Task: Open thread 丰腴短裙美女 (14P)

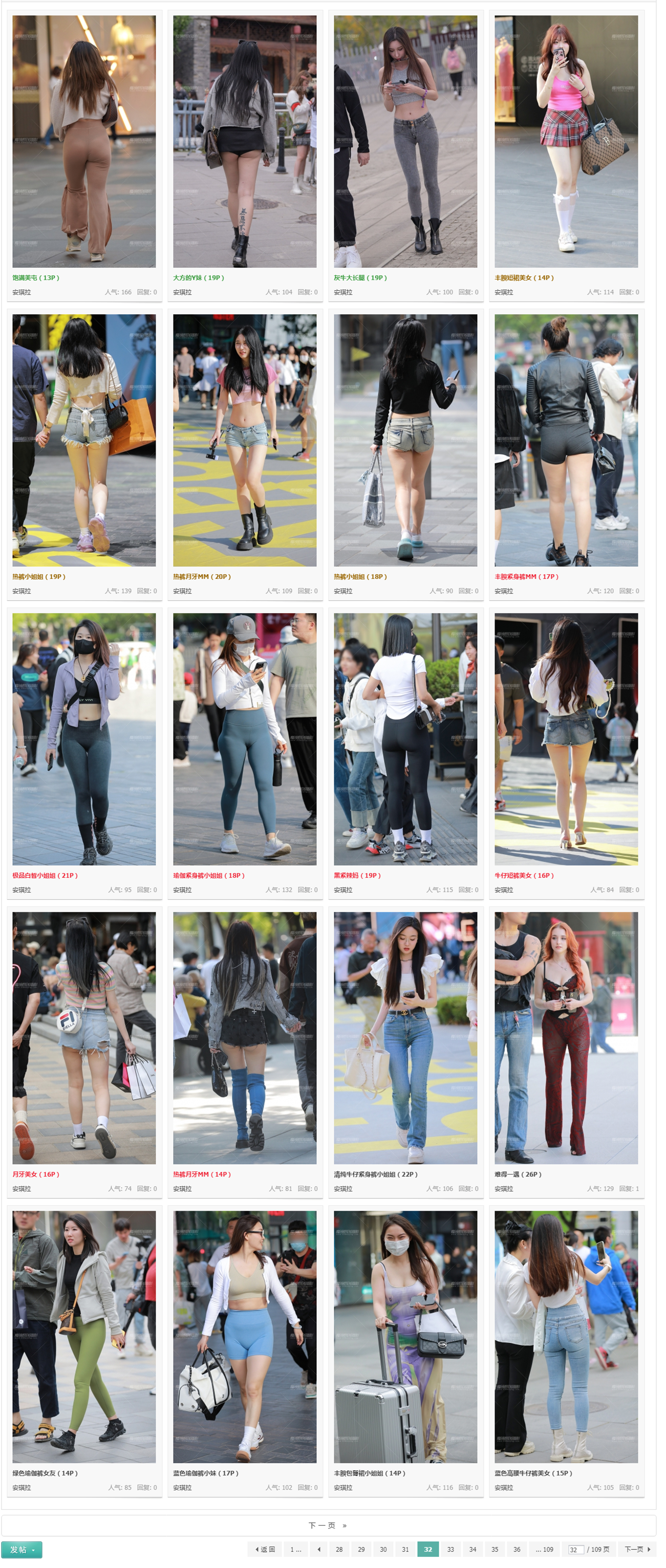Action: (x=524, y=277)
